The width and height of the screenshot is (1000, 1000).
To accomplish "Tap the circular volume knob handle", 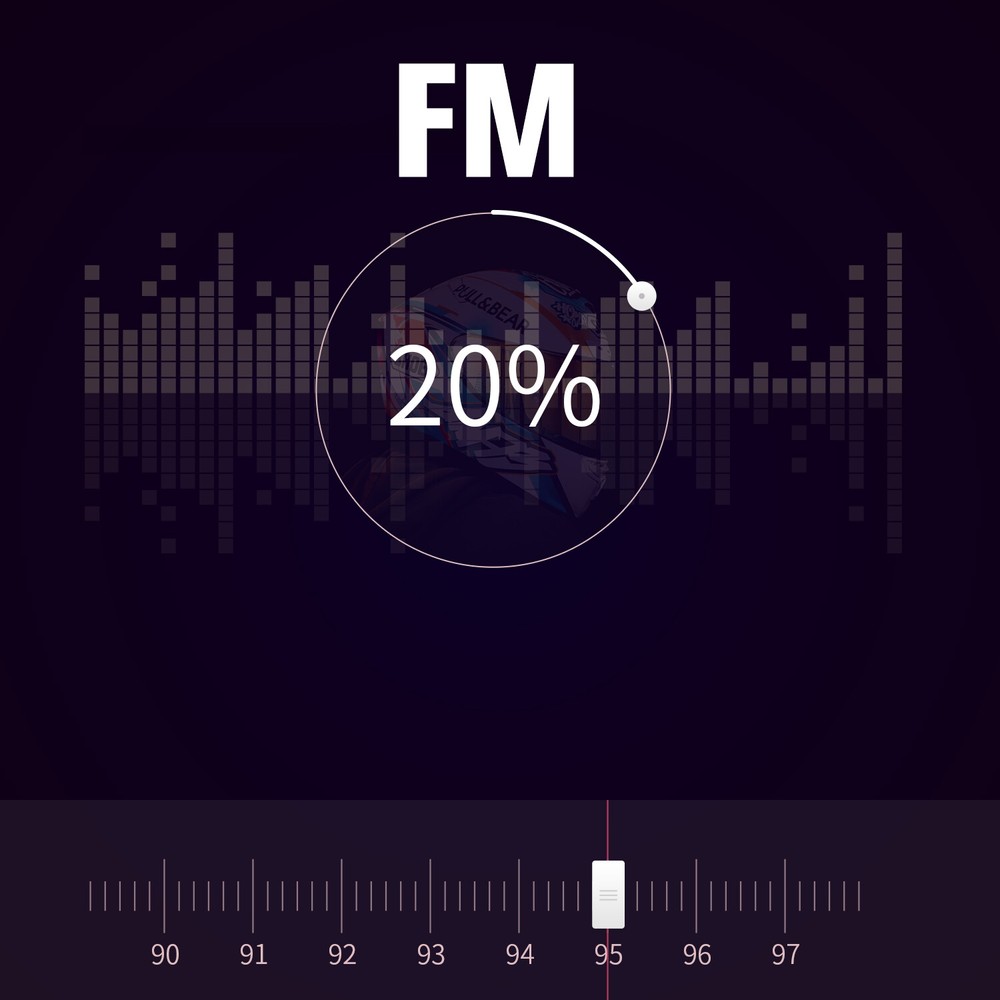I will (641, 296).
